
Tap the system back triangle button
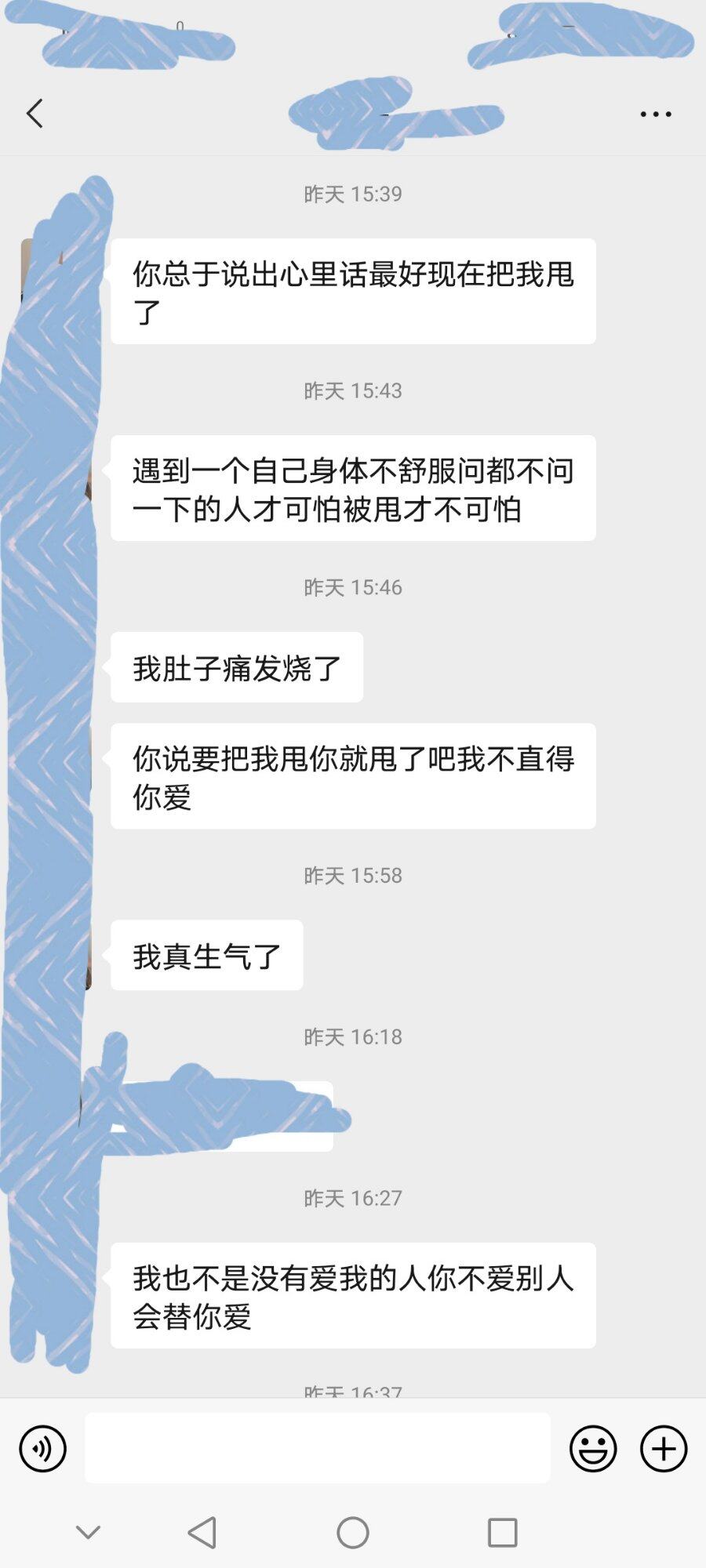(203, 1532)
